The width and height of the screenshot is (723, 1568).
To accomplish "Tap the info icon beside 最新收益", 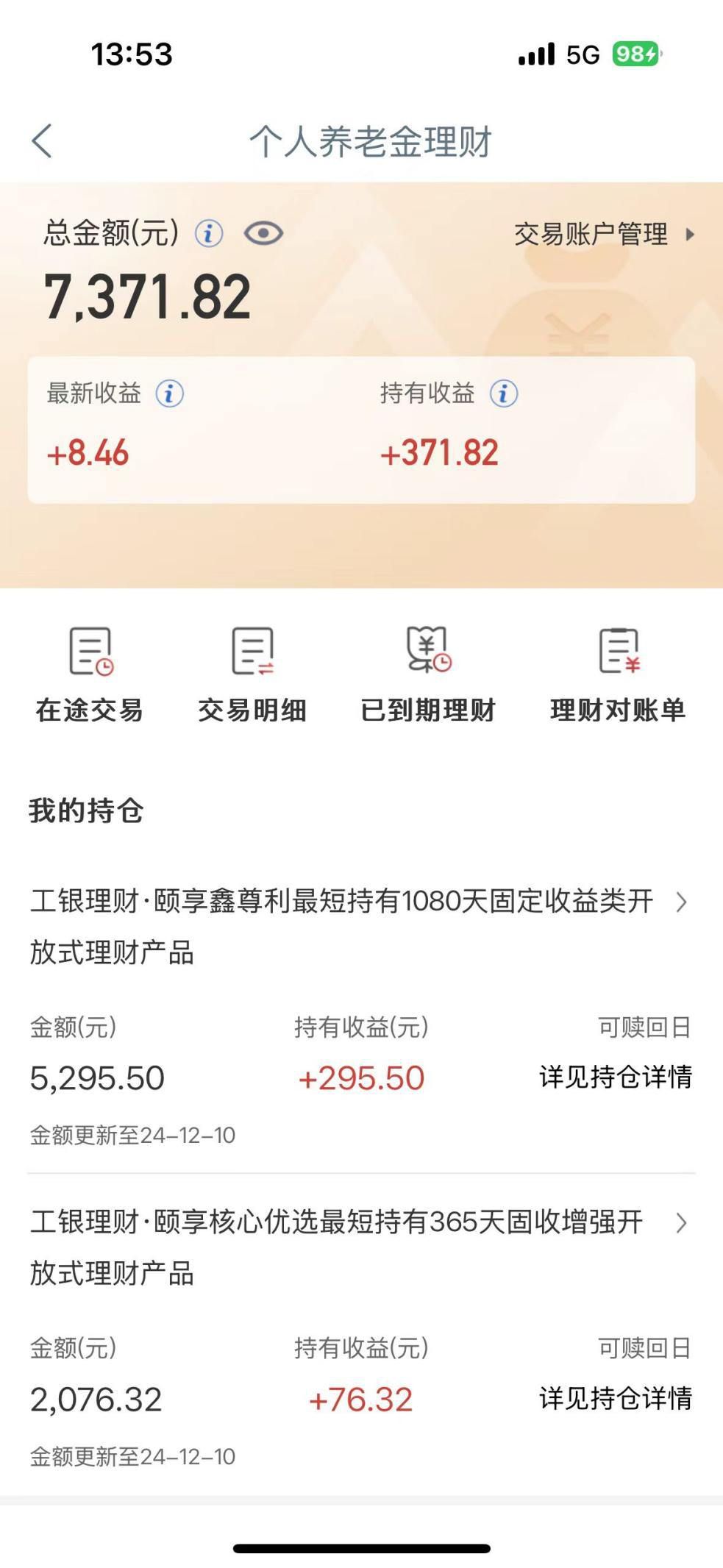I will click(x=170, y=393).
